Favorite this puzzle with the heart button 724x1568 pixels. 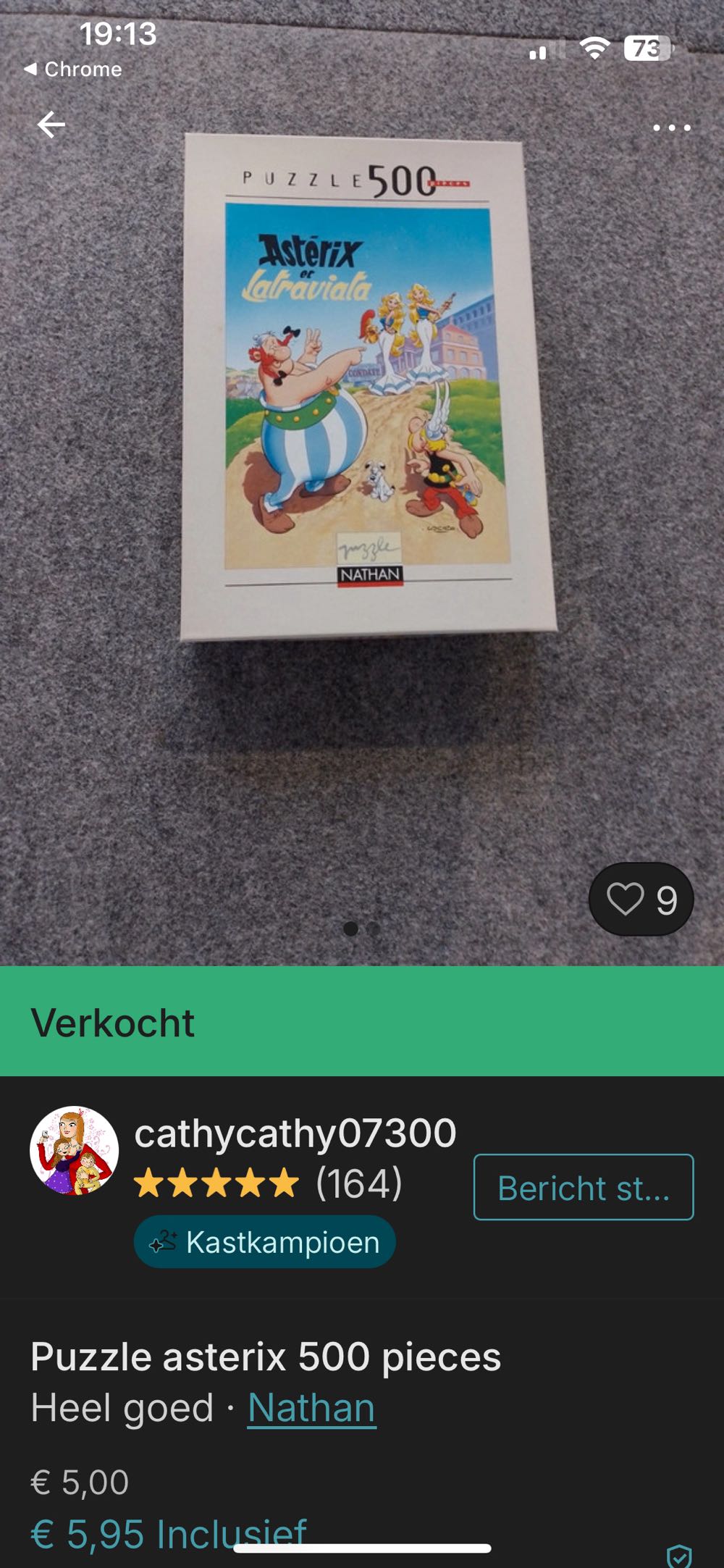(641, 900)
